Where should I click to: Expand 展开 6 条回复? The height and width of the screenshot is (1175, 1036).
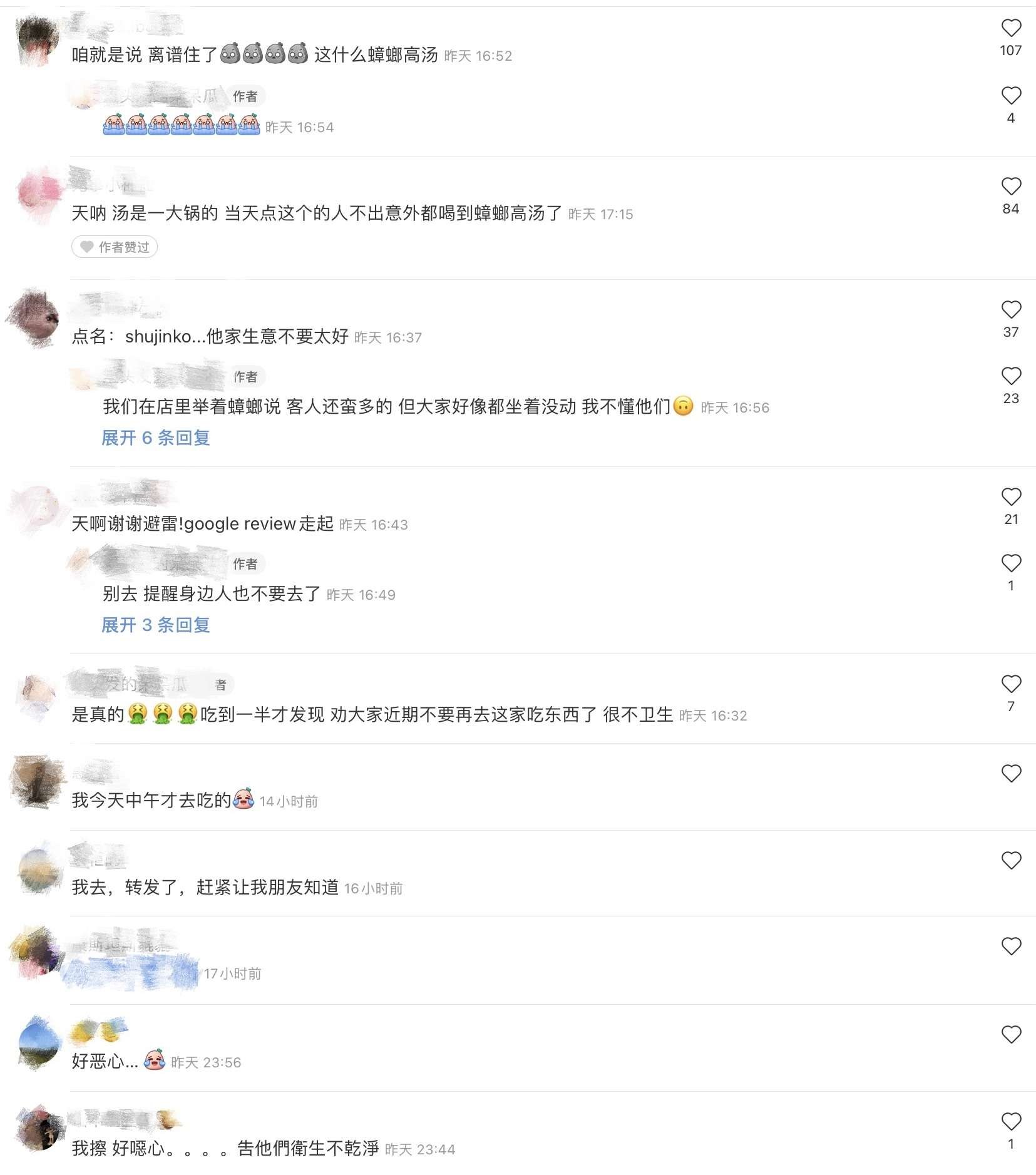(x=156, y=438)
